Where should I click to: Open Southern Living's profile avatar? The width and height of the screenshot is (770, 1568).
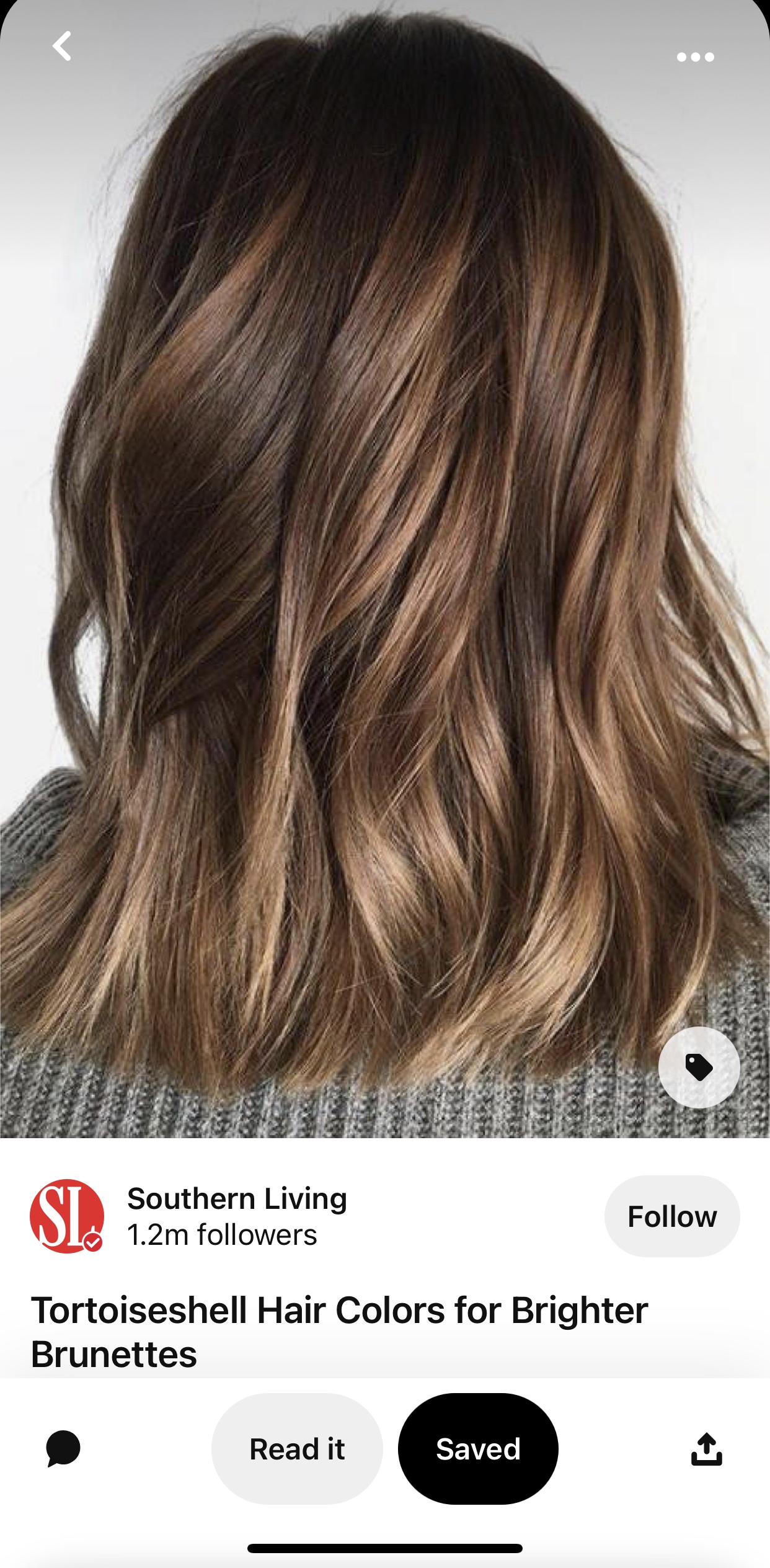click(x=67, y=1216)
